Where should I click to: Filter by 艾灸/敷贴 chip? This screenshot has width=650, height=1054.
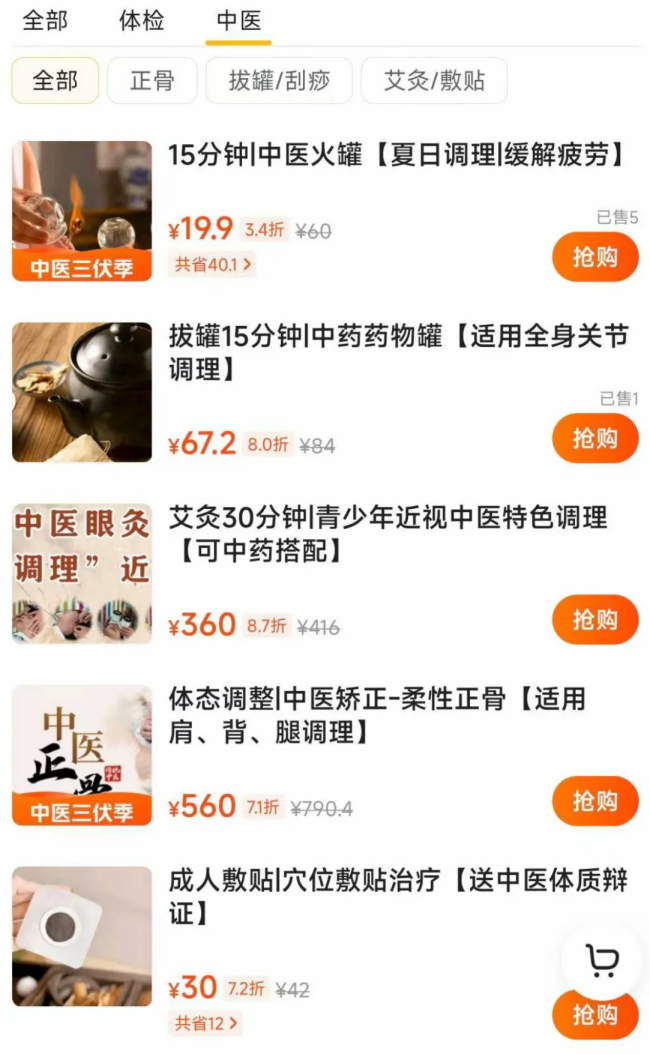[434, 81]
